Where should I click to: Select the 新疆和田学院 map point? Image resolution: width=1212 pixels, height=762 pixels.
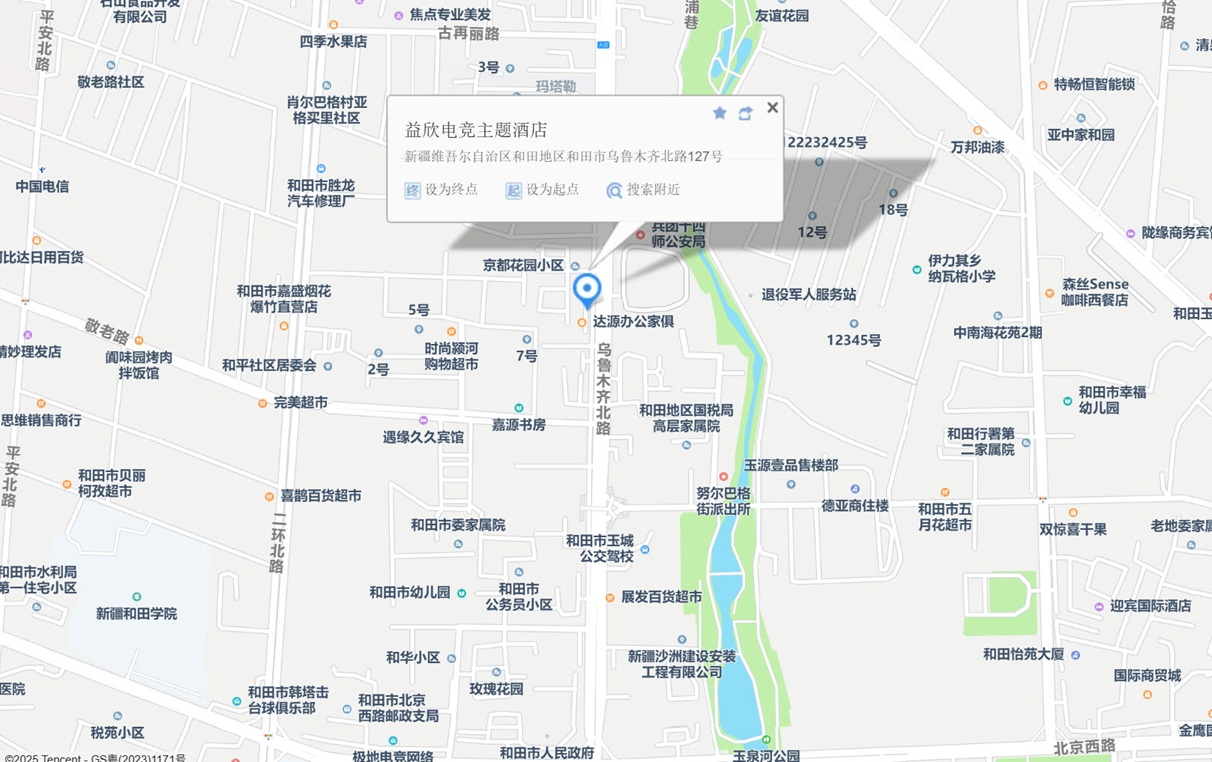[136, 597]
